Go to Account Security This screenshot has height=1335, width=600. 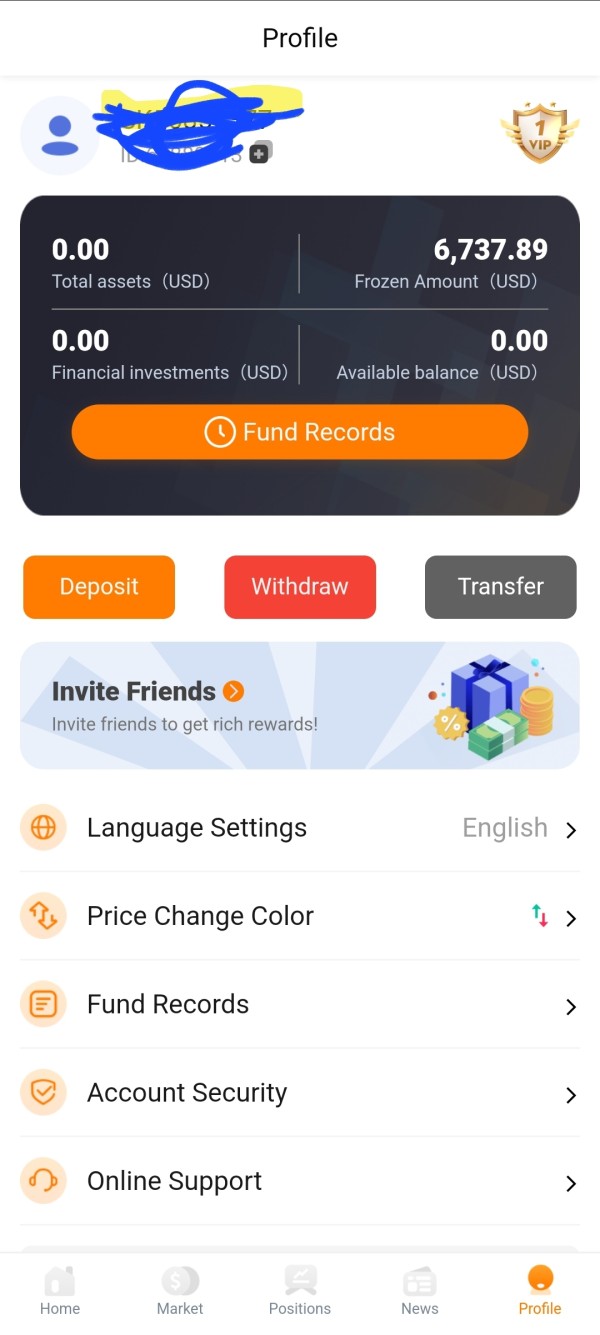click(x=299, y=1093)
